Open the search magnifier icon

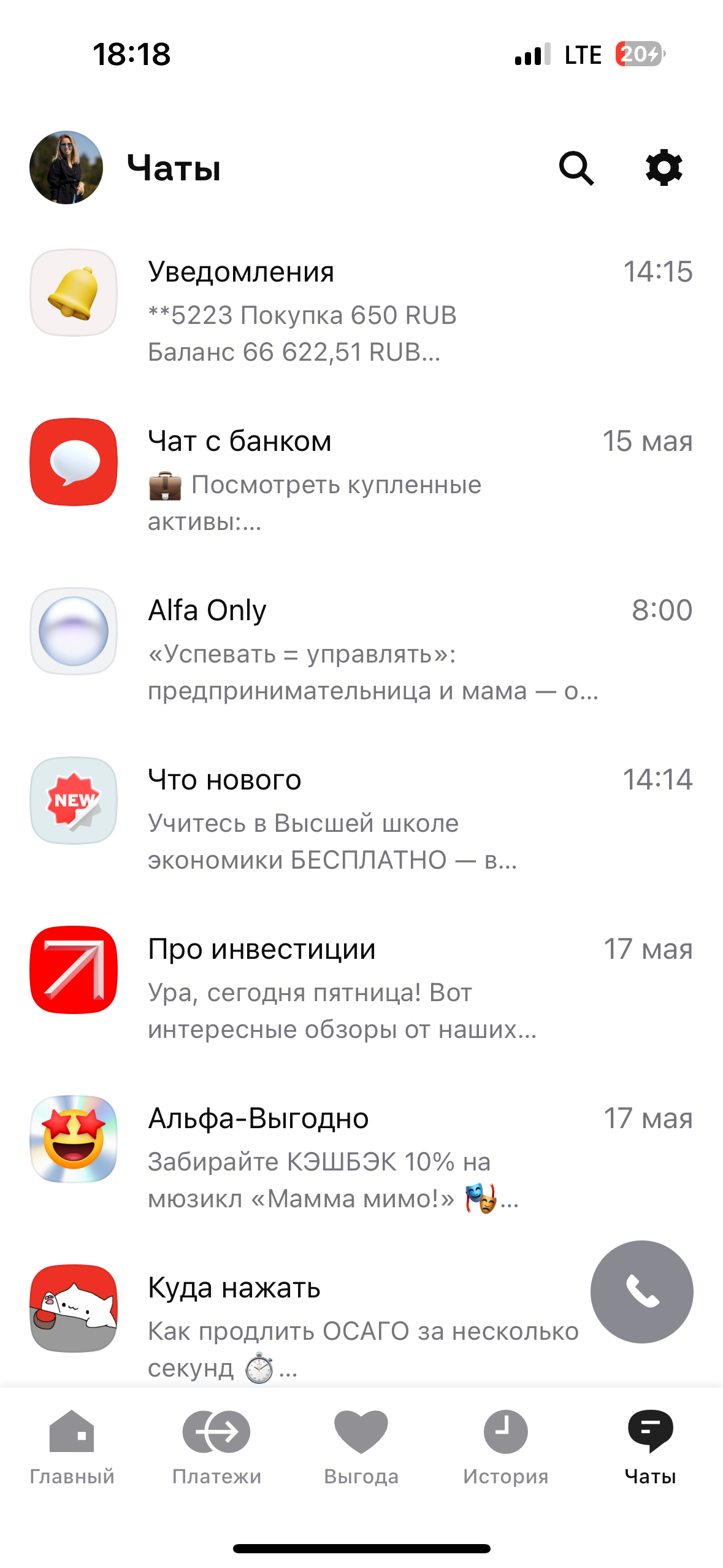(576, 167)
